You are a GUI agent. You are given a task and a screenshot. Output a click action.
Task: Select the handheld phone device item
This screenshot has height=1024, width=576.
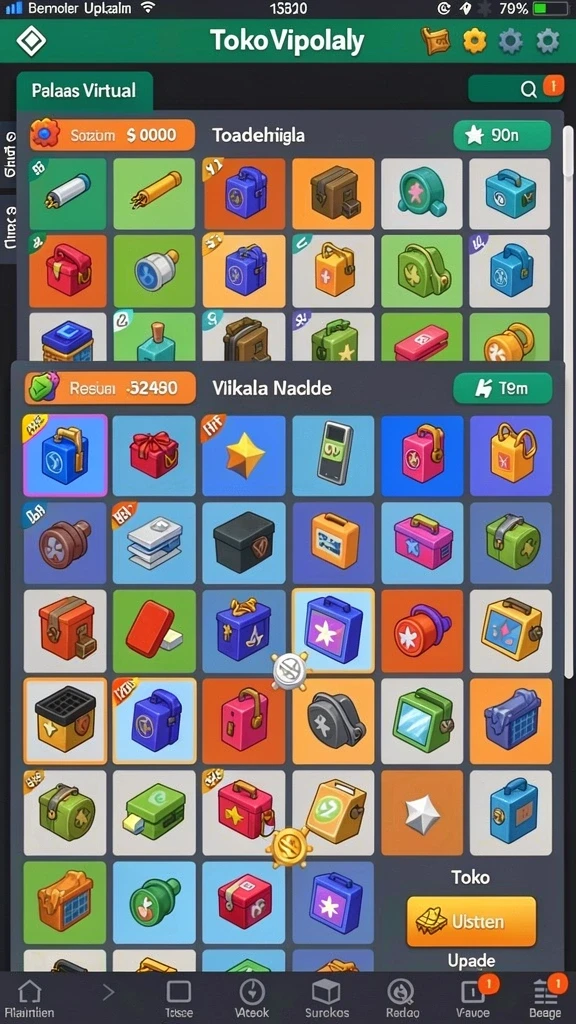[333, 455]
